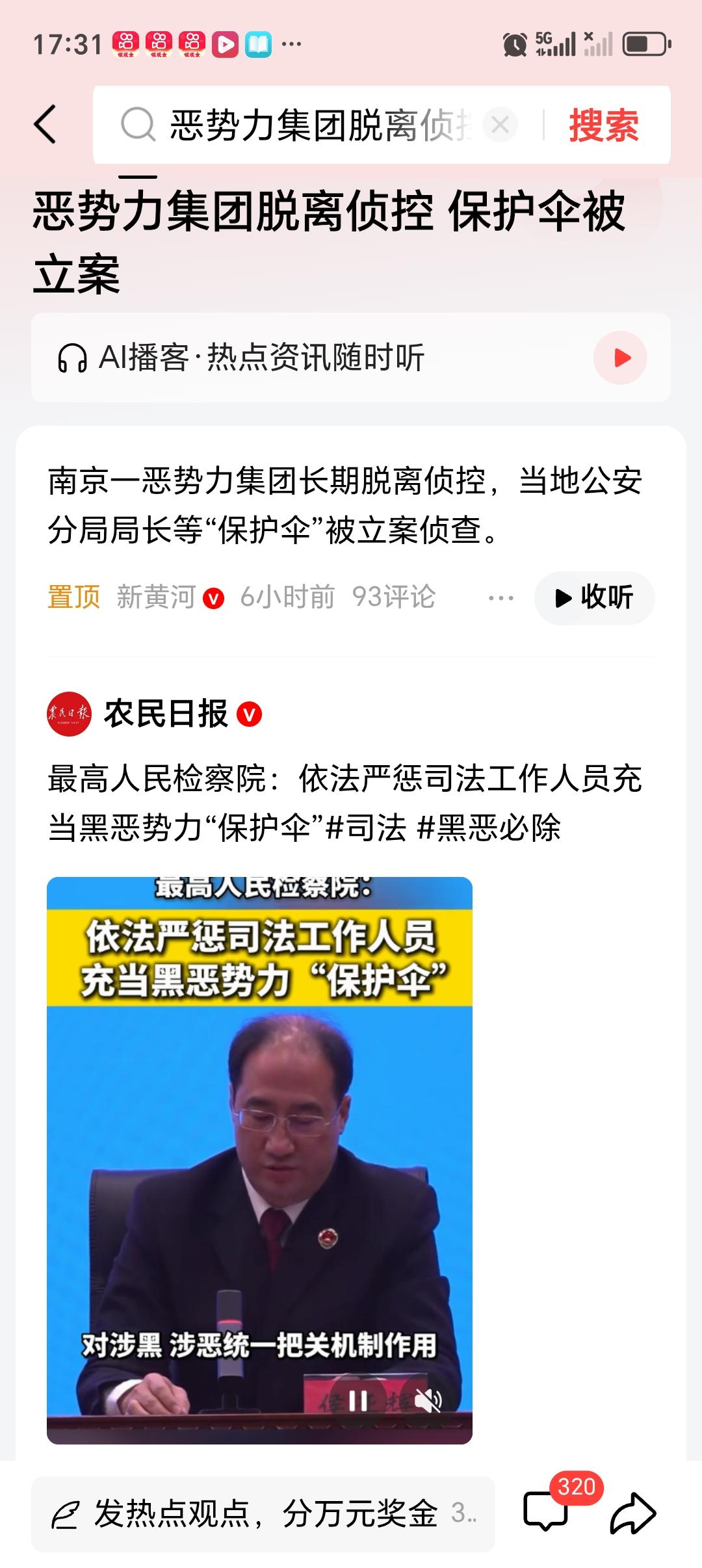Open more options via the ellipsis near 新黄河
Image resolution: width=702 pixels, height=1568 pixels.
500,597
